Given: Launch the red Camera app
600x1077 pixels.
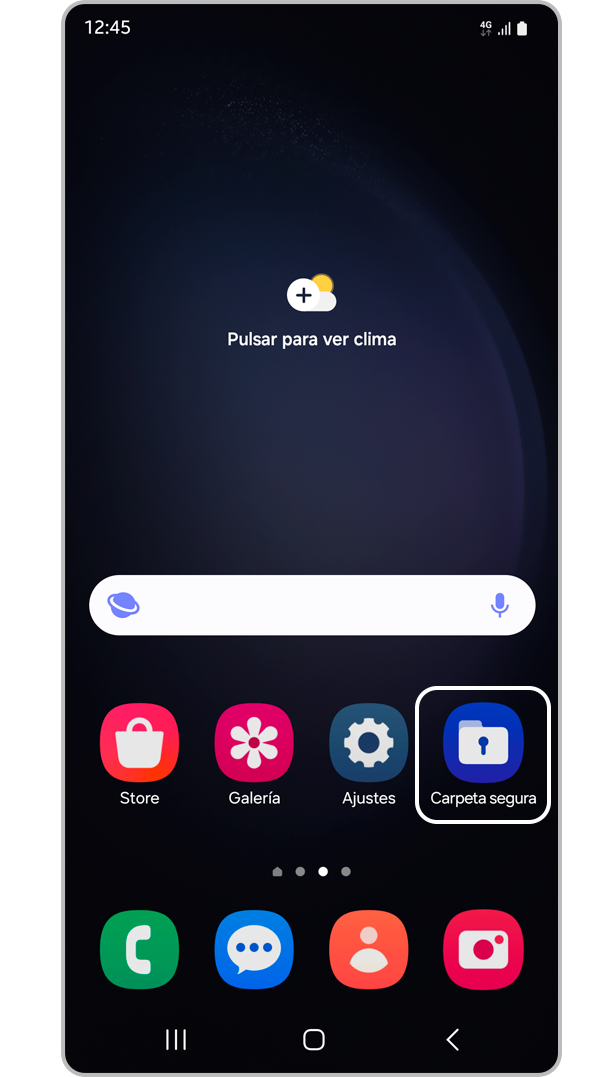Looking at the screenshot, I should coord(483,949).
